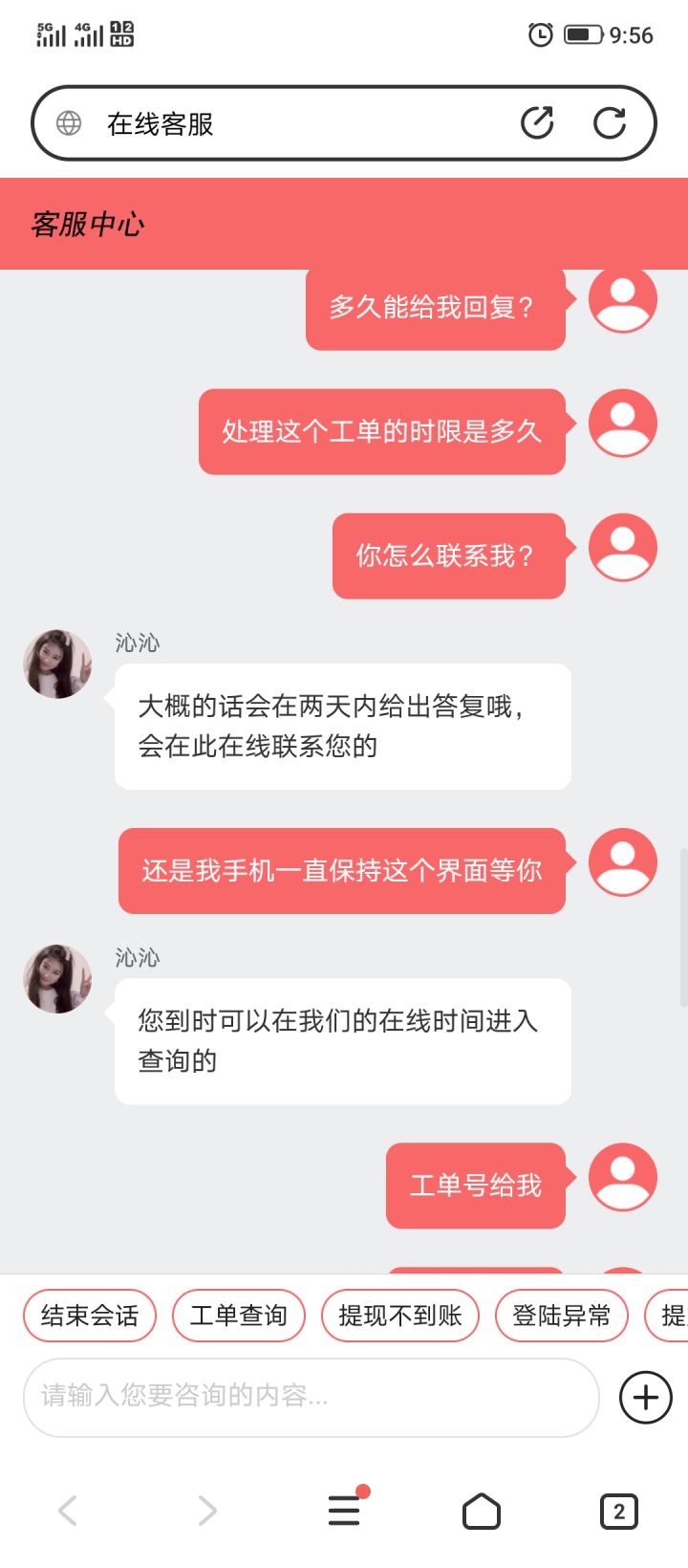
Task: Open the tabs switcher showing 2
Action: (619, 1511)
